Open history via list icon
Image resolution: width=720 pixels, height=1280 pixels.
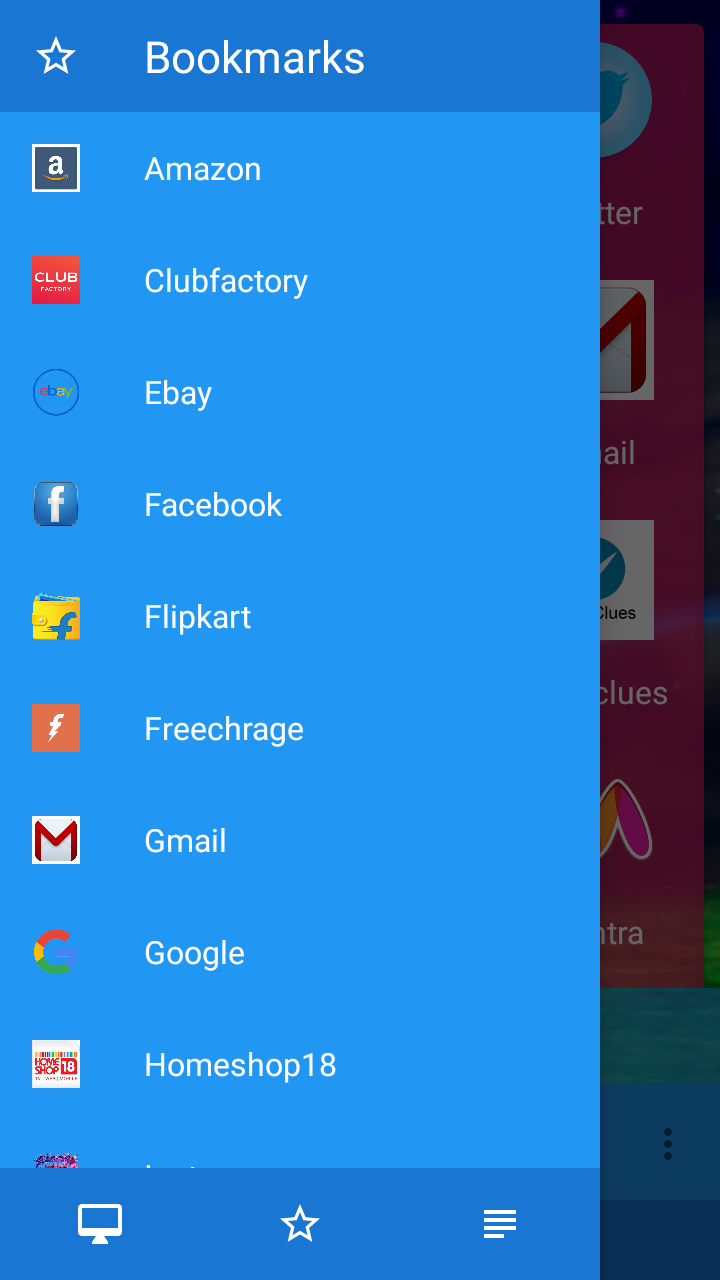[x=499, y=1222]
